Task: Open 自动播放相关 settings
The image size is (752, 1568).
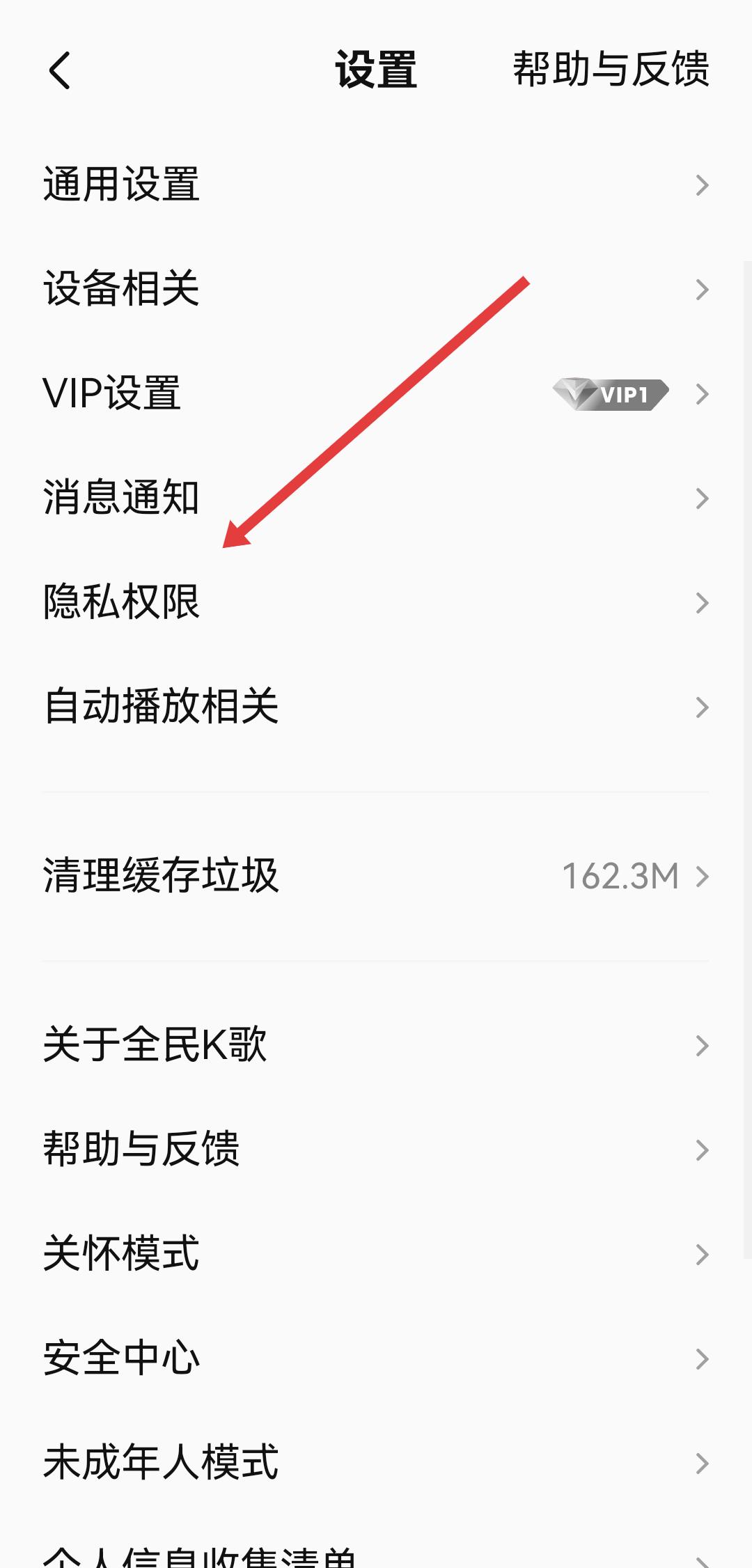Action: tap(376, 707)
